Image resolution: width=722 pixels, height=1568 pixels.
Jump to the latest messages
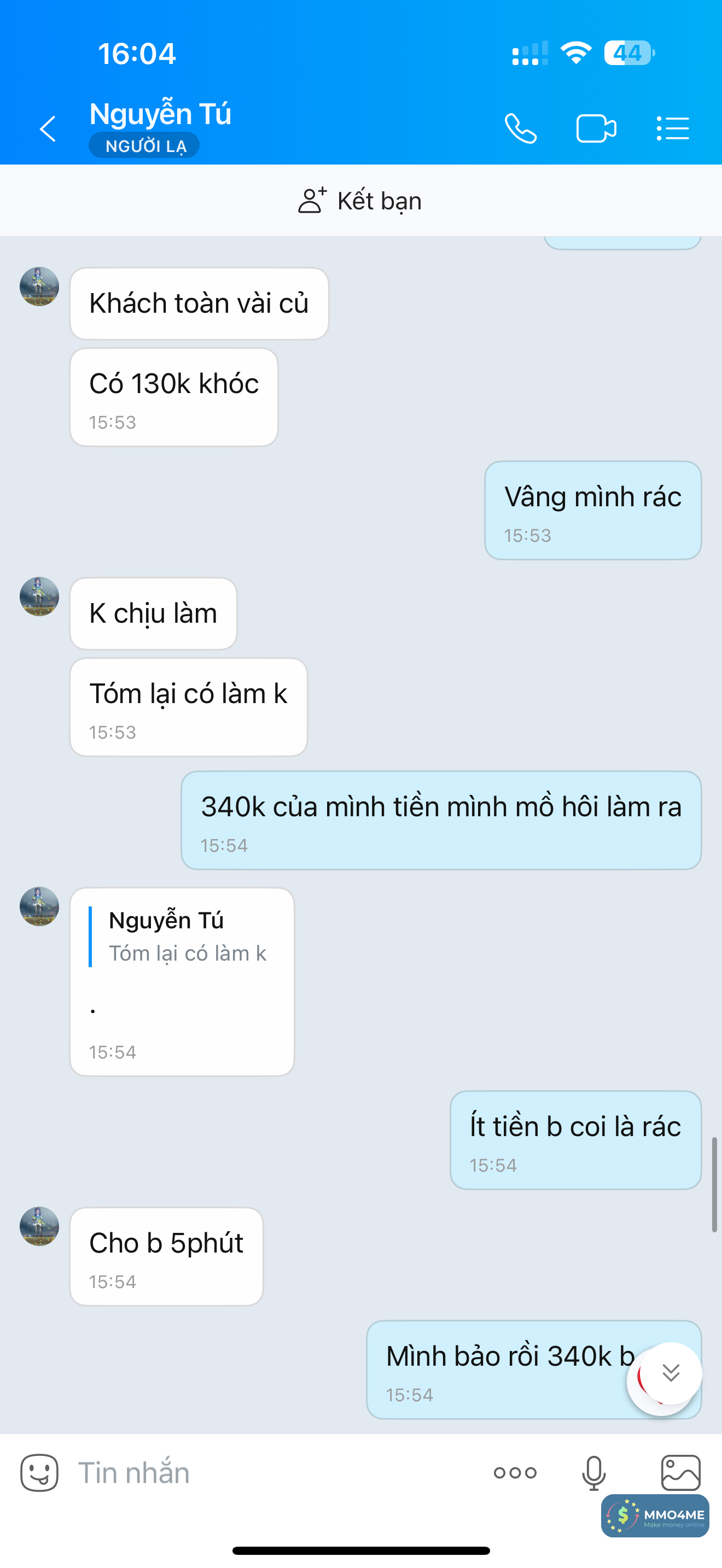click(671, 1373)
